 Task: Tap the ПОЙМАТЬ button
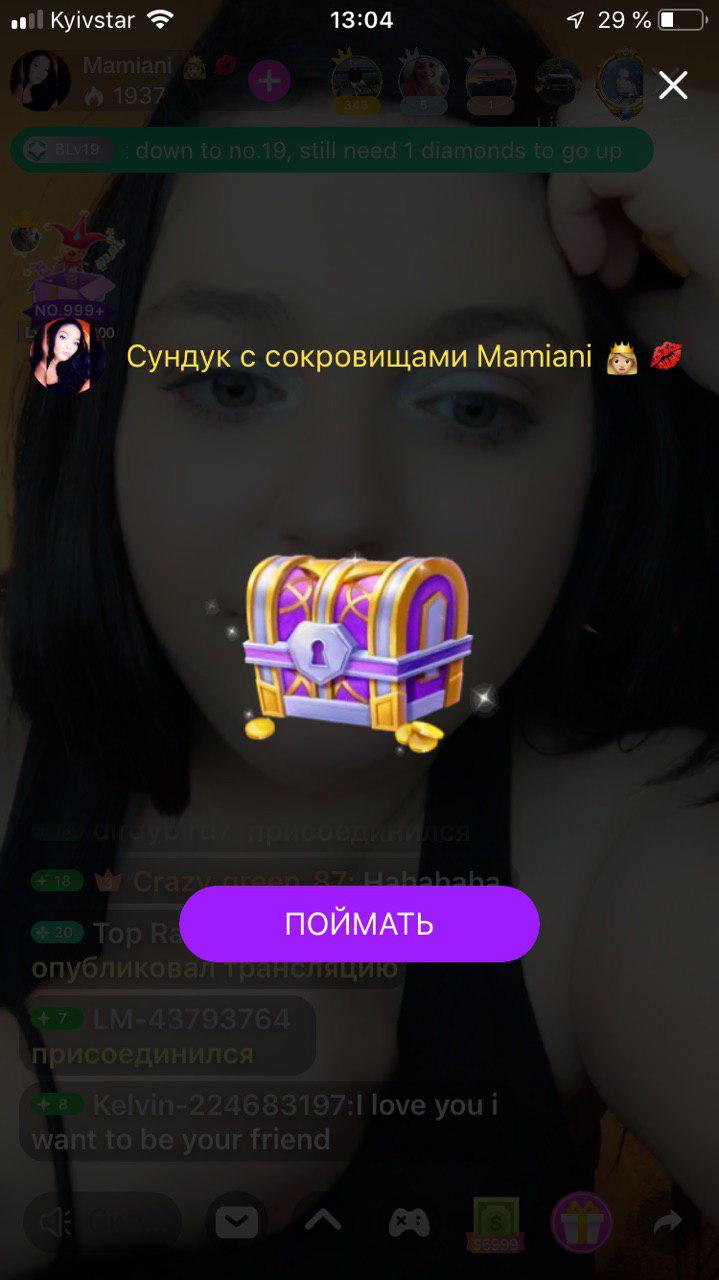(x=359, y=923)
